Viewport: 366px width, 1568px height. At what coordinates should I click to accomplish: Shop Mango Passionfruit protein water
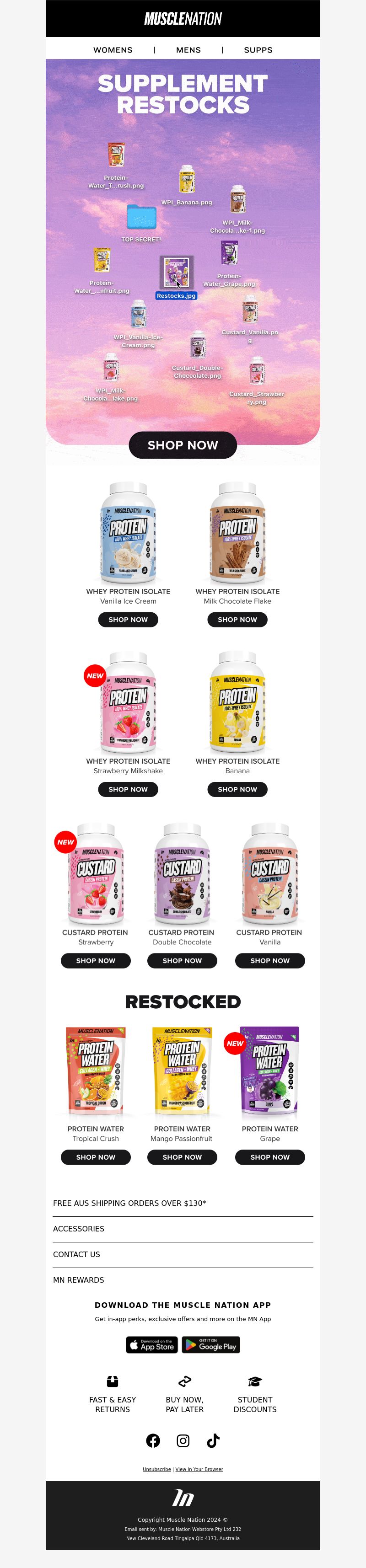(182, 1157)
